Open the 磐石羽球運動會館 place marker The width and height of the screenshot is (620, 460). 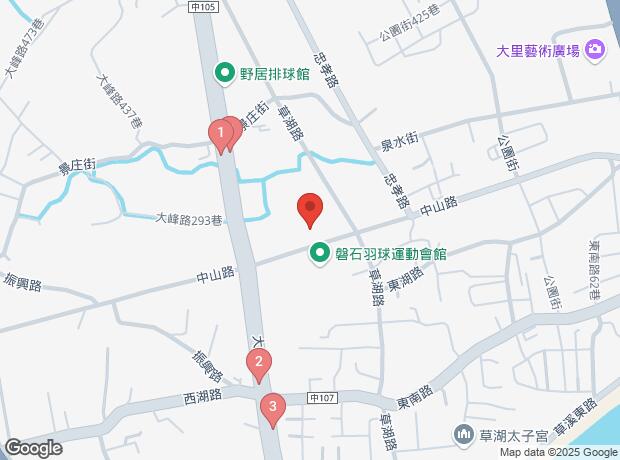click(x=320, y=253)
